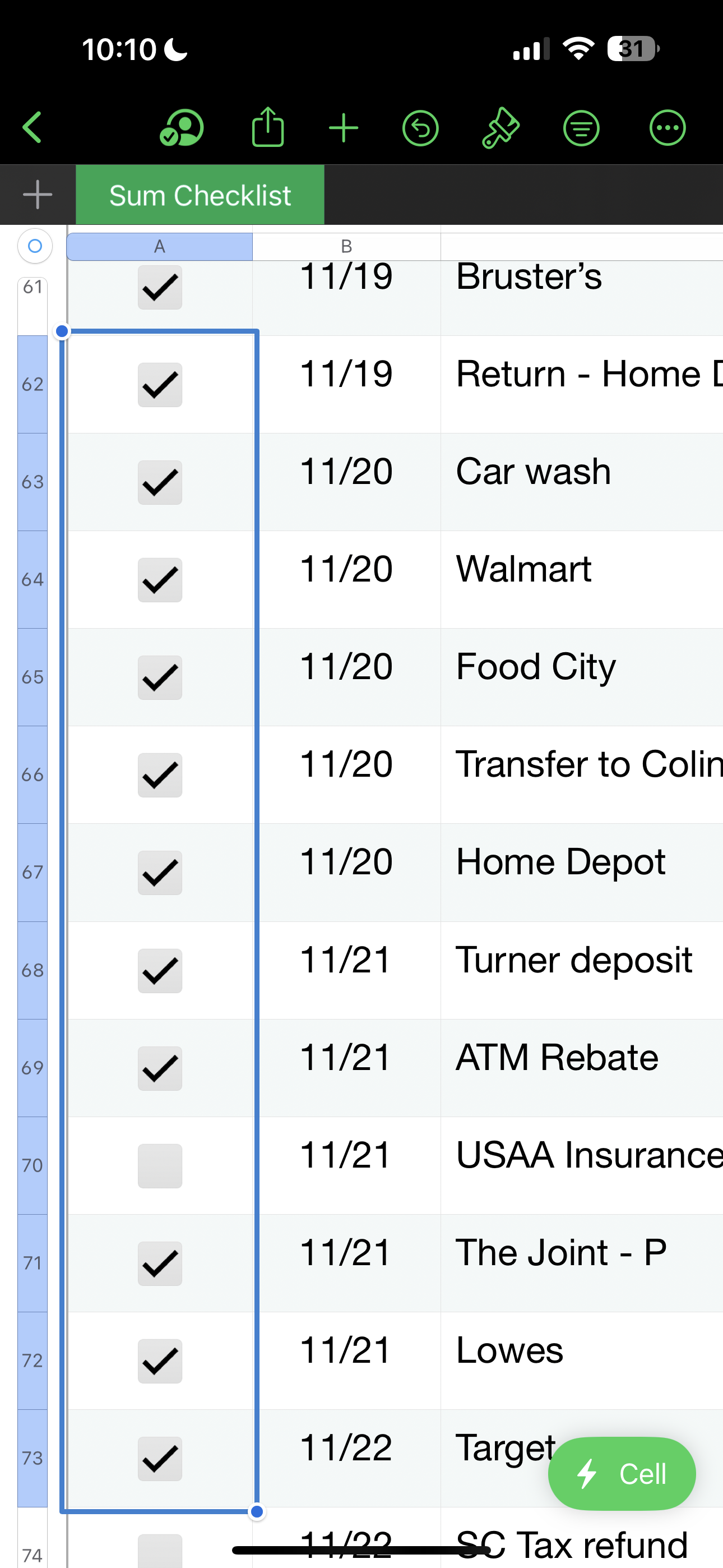
Task: Uncheck the Walmart checkbox
Action: (160, 580)
